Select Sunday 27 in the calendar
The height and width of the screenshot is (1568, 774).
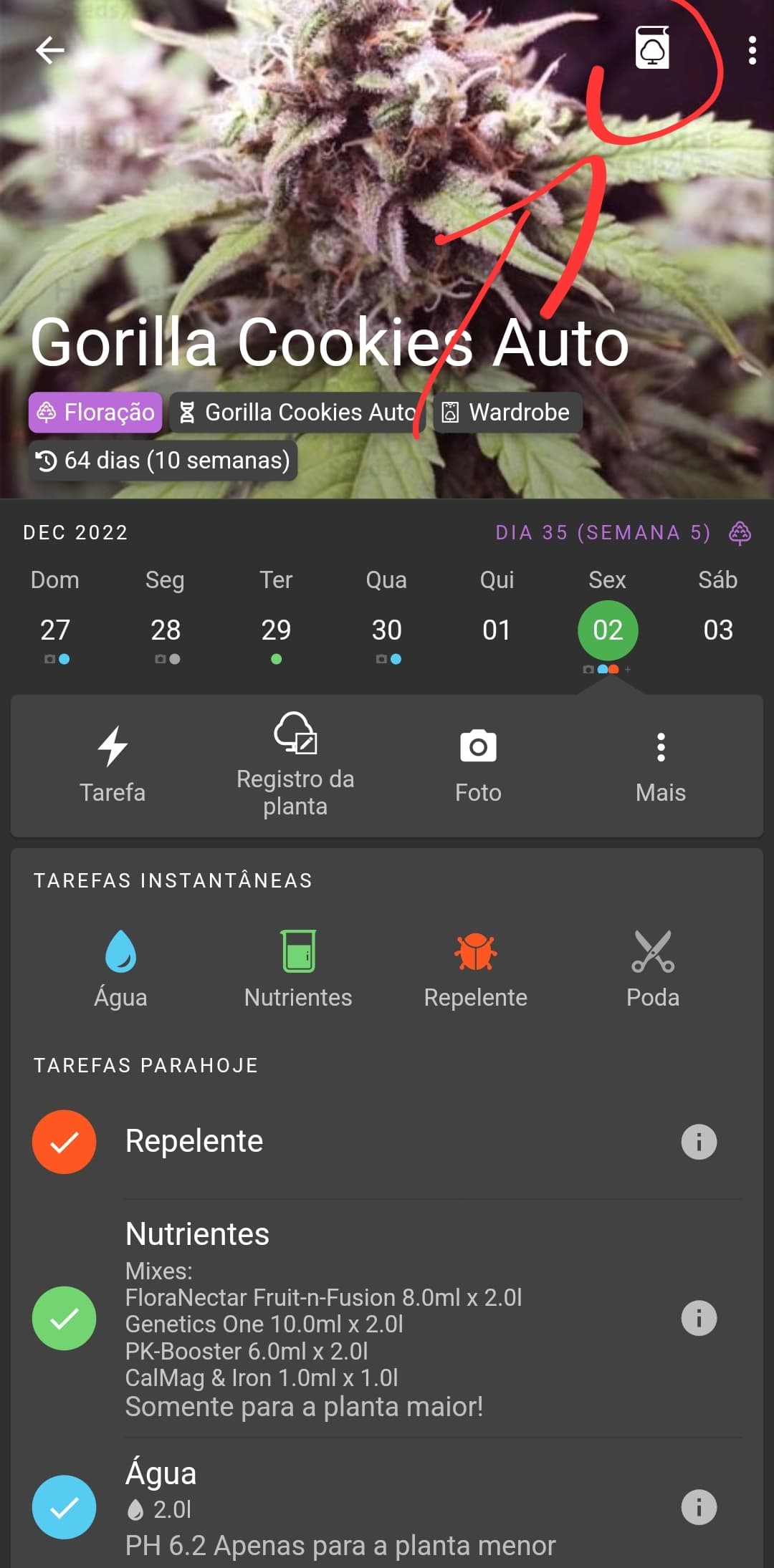55,630
